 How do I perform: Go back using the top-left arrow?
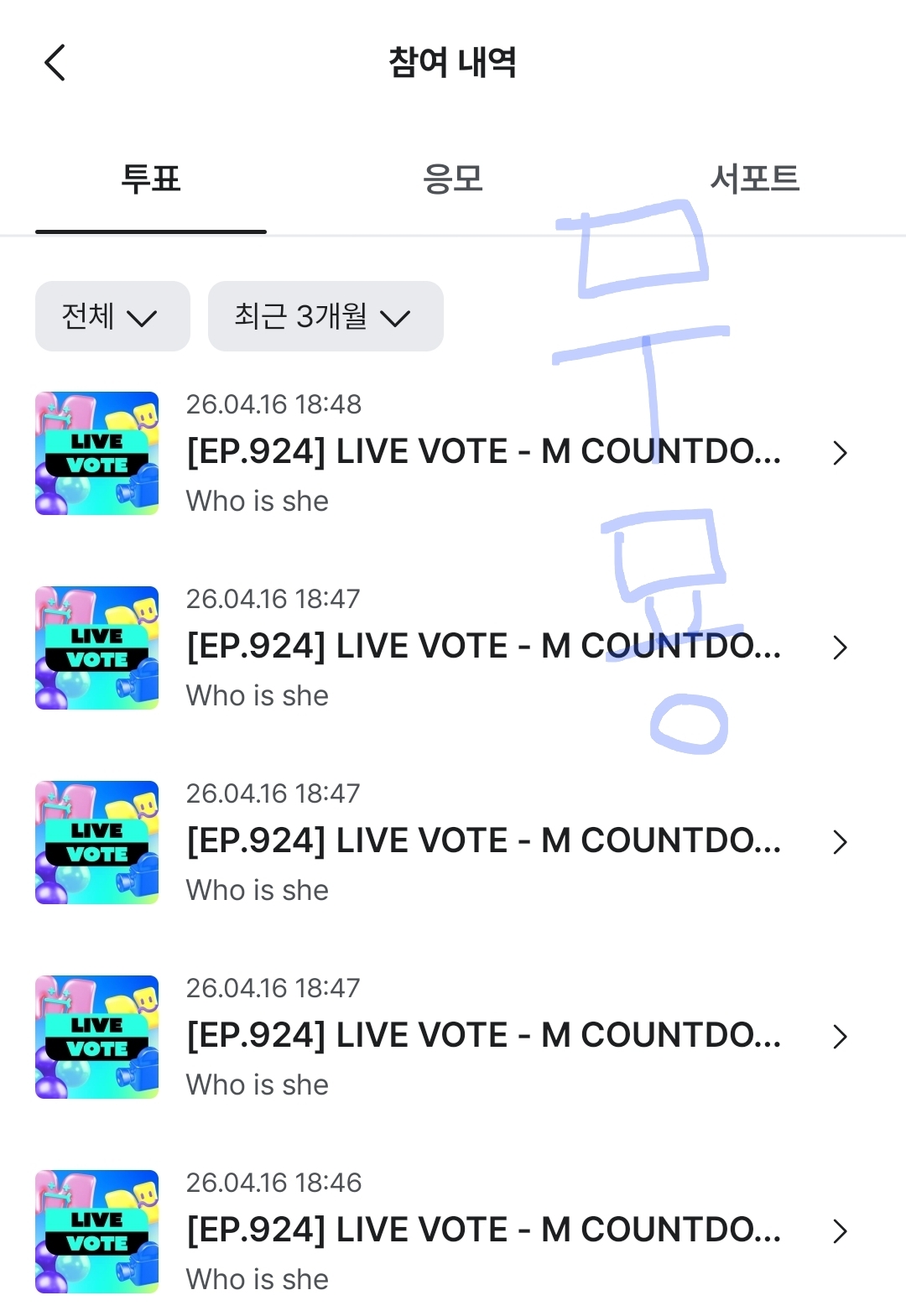pyautogui.click(x=55, y=63)
